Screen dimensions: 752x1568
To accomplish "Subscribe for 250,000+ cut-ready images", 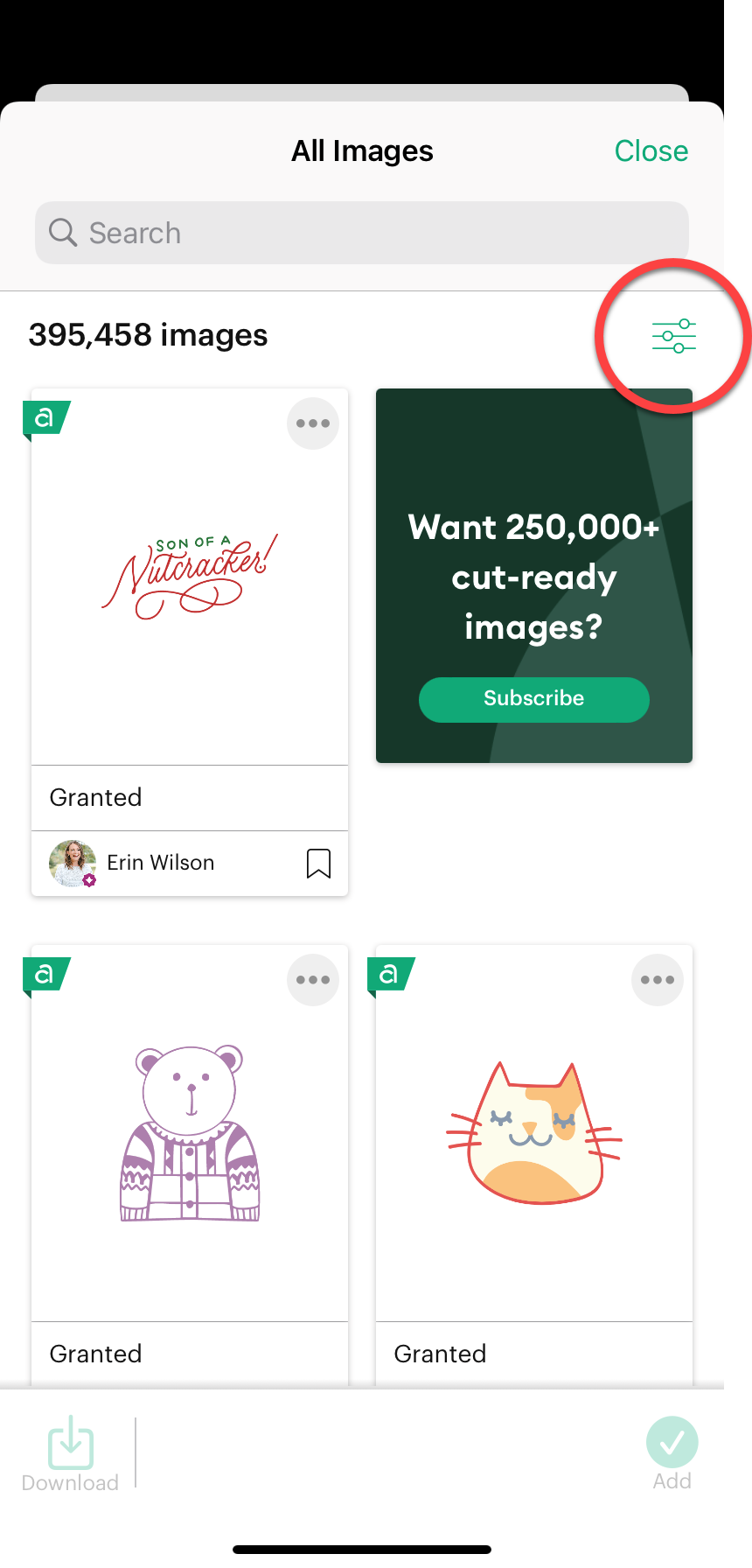I will [533, 699].
